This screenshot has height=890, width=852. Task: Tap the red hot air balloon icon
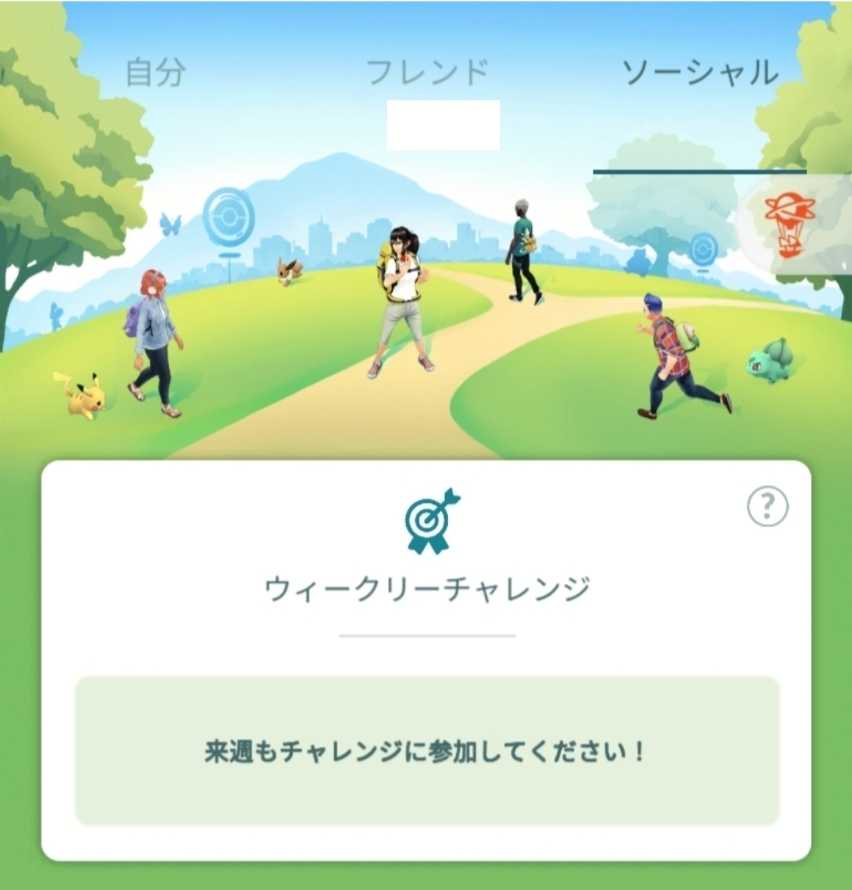tap(790, 223)
